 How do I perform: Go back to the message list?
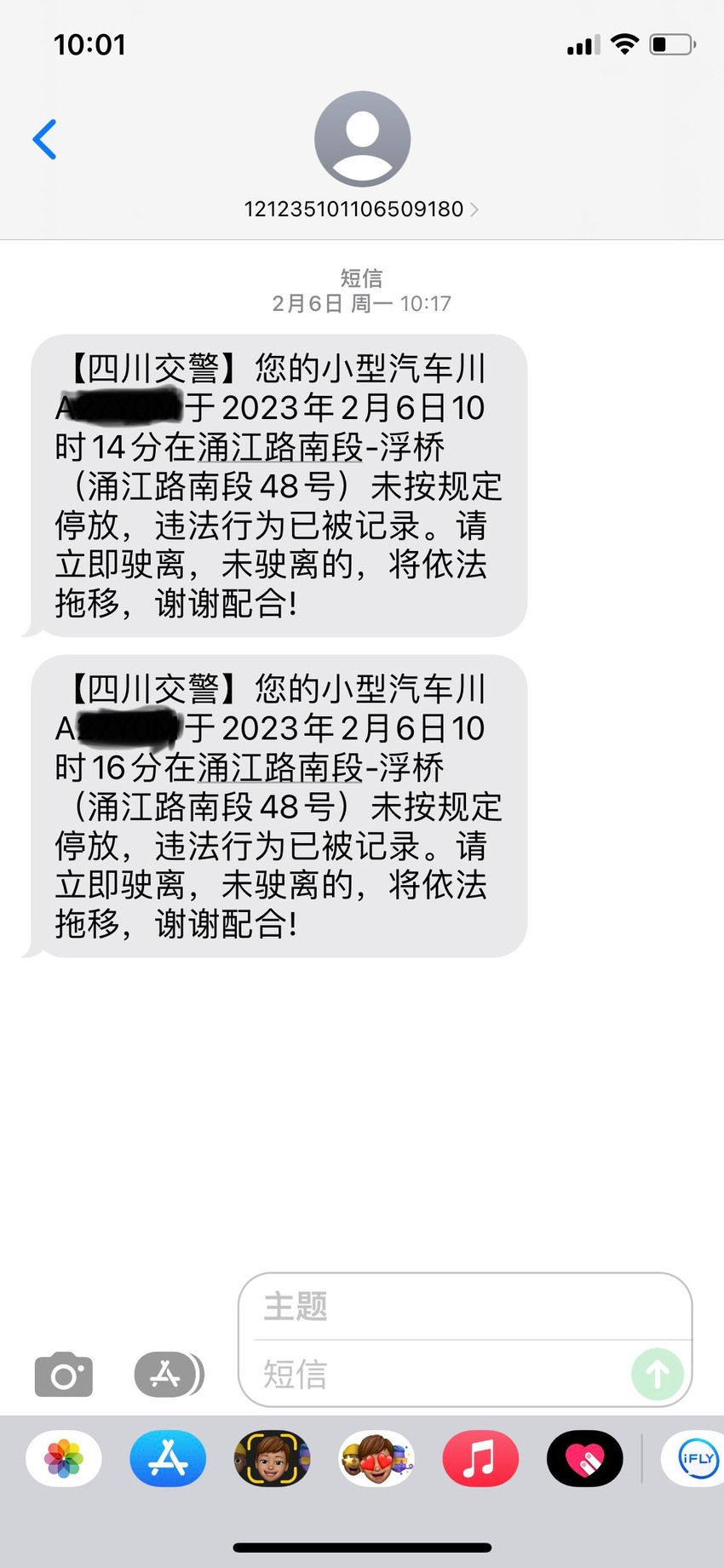(44, 140)
